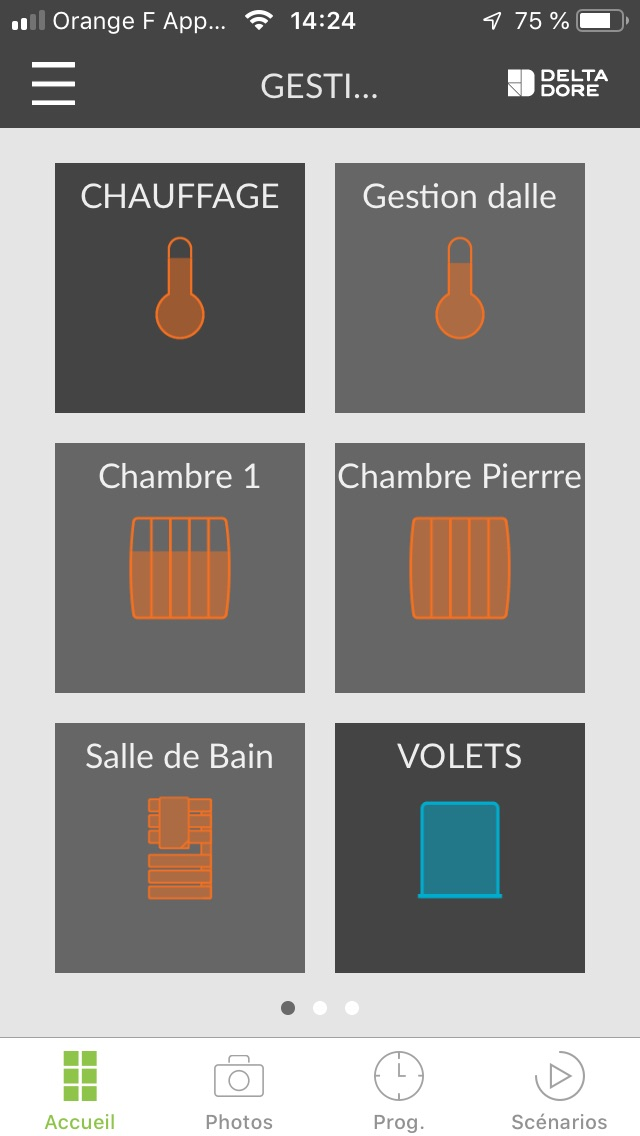Open the CHAUFFAGE tile
Image resolution: width=640 pixels, height=1136 pixels.
(180, 288)
